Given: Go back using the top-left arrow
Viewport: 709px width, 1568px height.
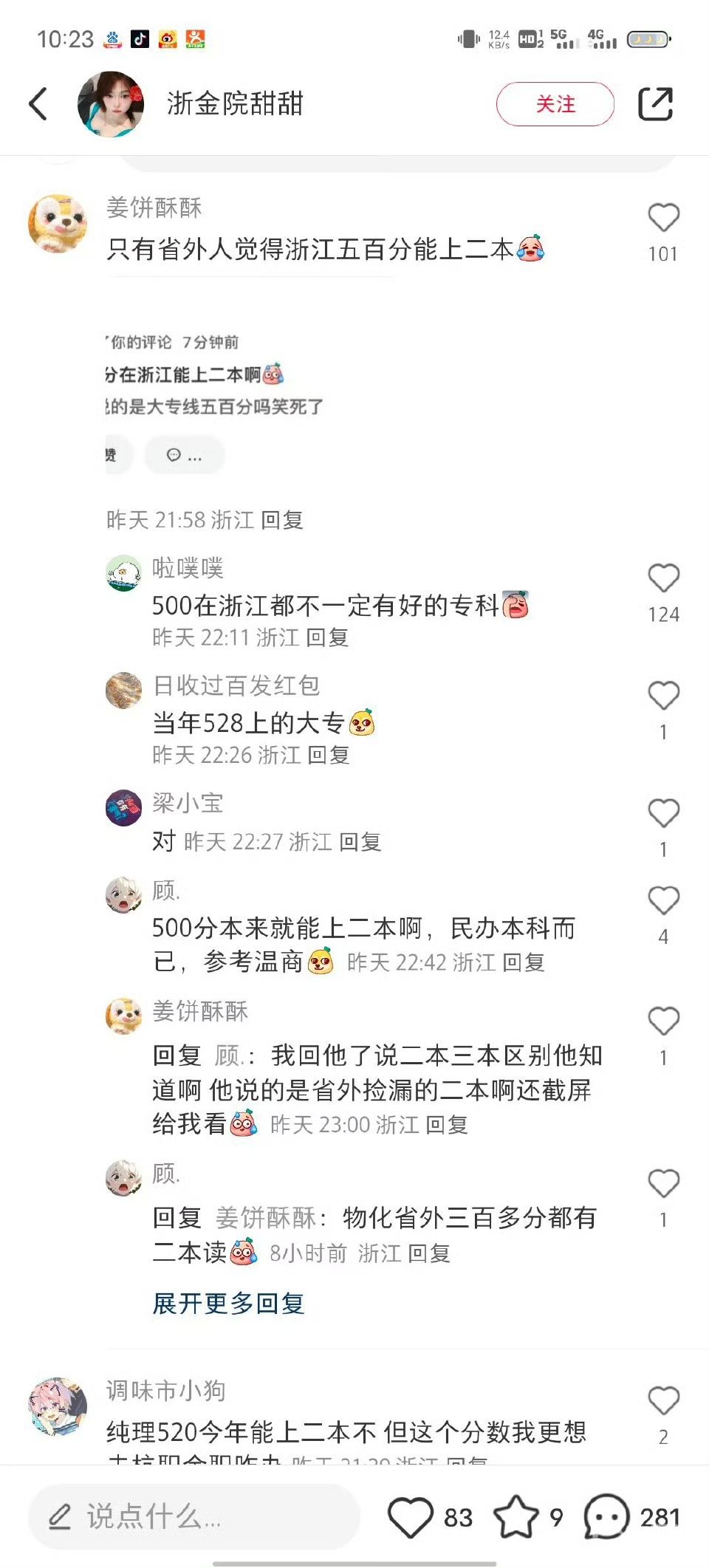Looking at the screenshot, I should 38,103.
